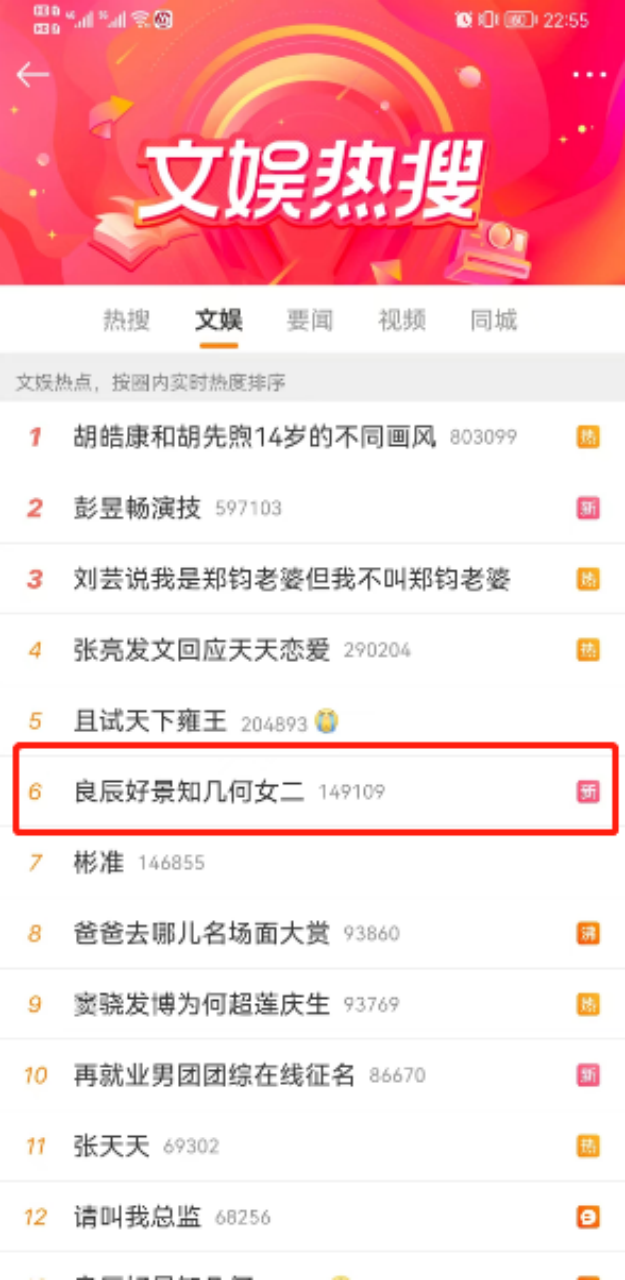Open 张亮发文回应天天恋爱 topic
This screenshot has height=1280, width=625.
pos(202,650)
